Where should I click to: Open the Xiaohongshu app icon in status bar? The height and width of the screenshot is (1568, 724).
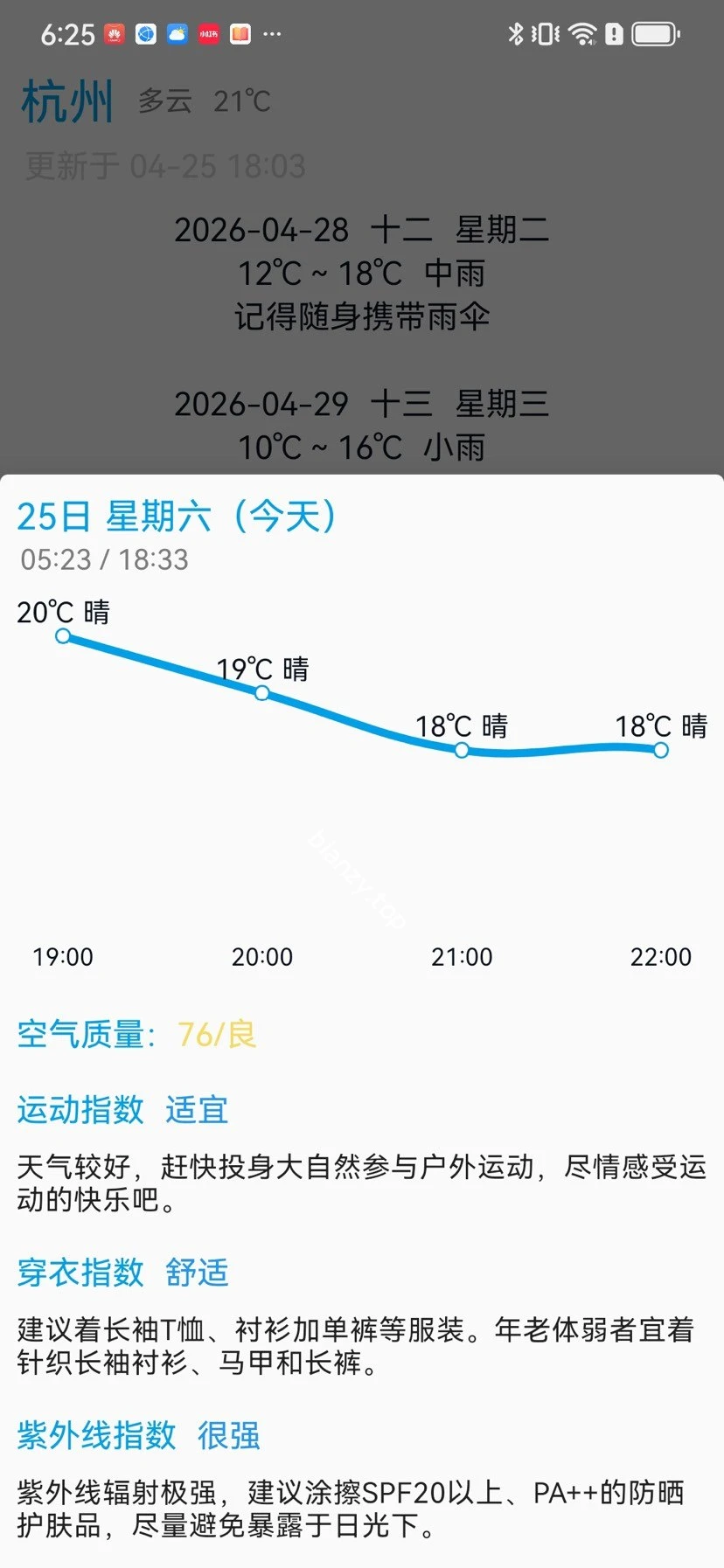coord(207,33)
